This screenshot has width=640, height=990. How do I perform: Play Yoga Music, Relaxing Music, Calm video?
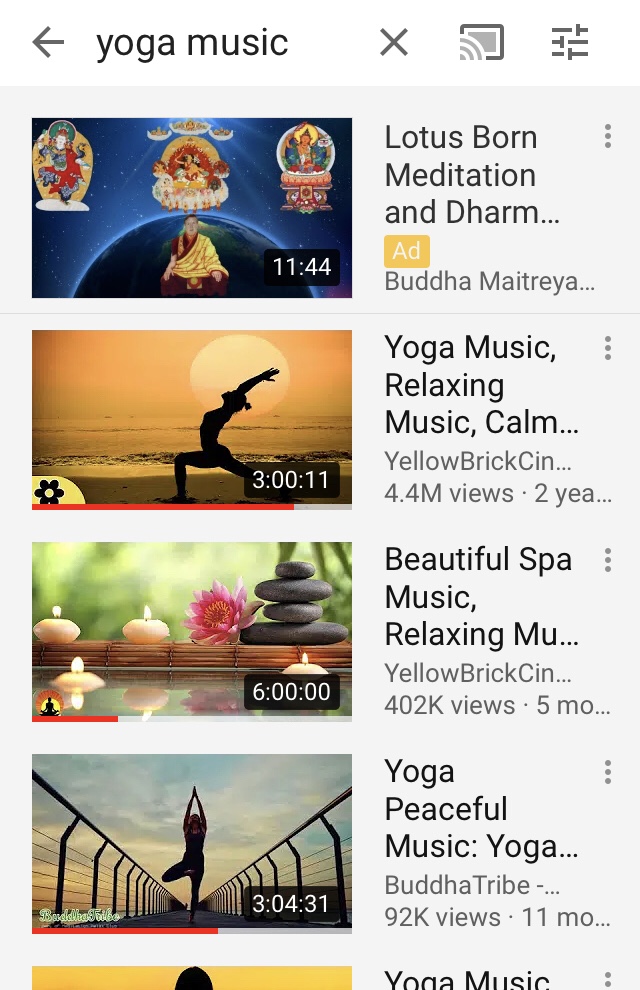(x=192, y=420)
